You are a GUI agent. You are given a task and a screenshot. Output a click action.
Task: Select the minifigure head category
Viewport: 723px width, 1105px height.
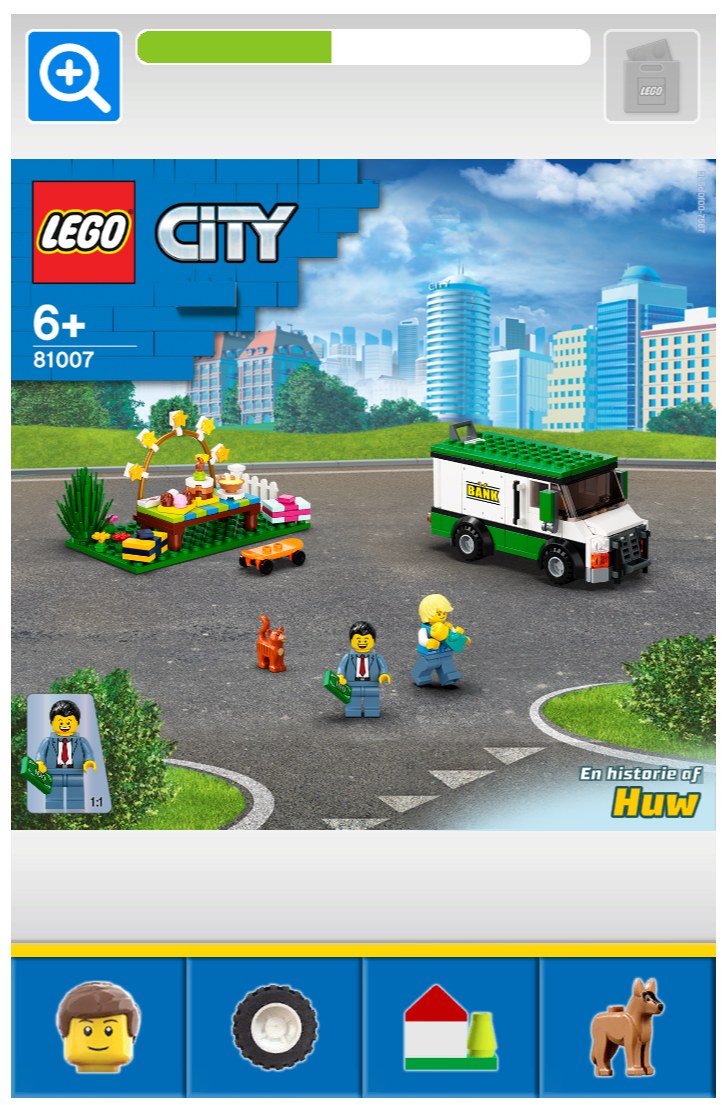click(x=98, y=1027)
